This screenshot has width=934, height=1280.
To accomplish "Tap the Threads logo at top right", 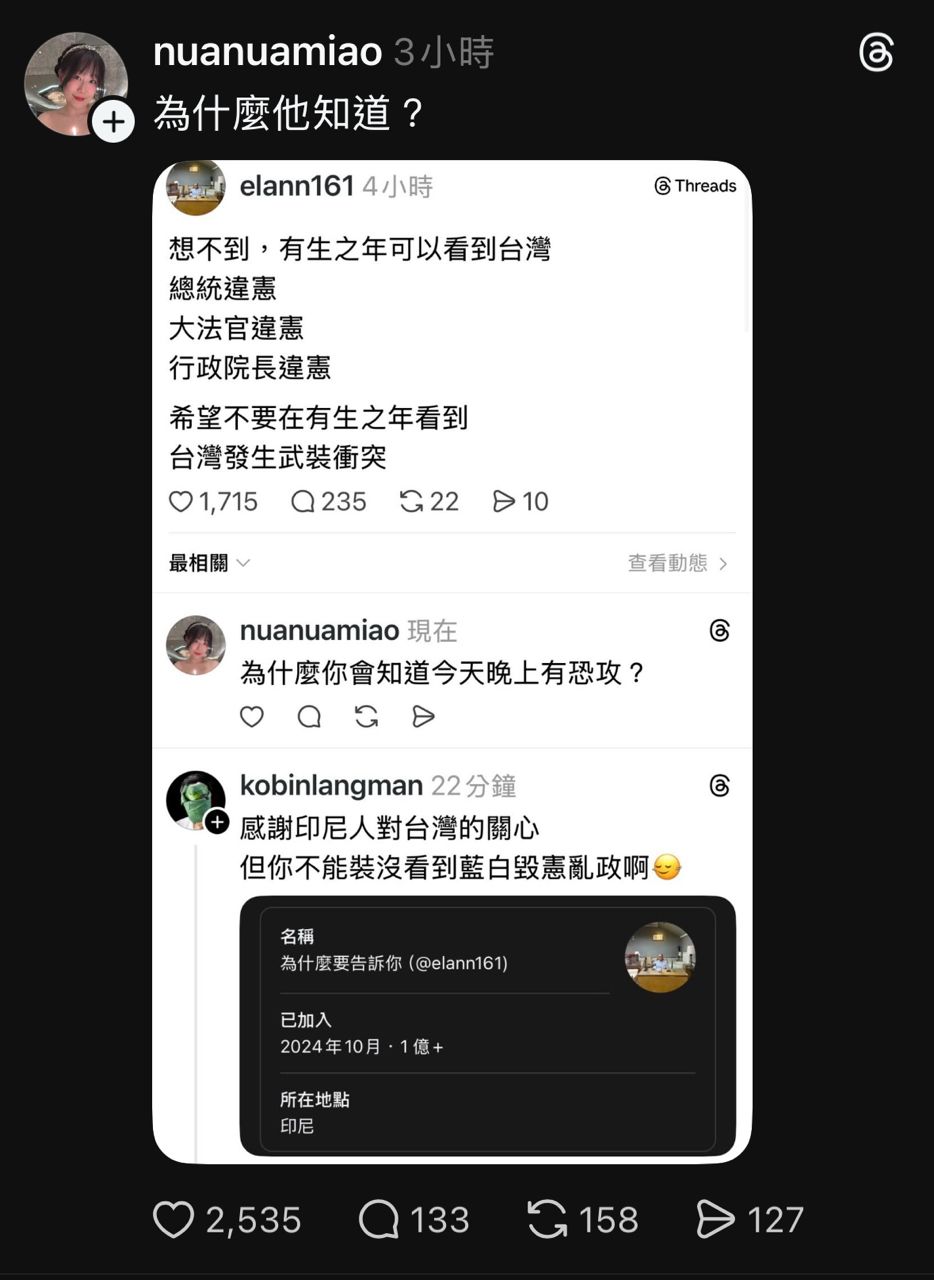I will point(876,53).
